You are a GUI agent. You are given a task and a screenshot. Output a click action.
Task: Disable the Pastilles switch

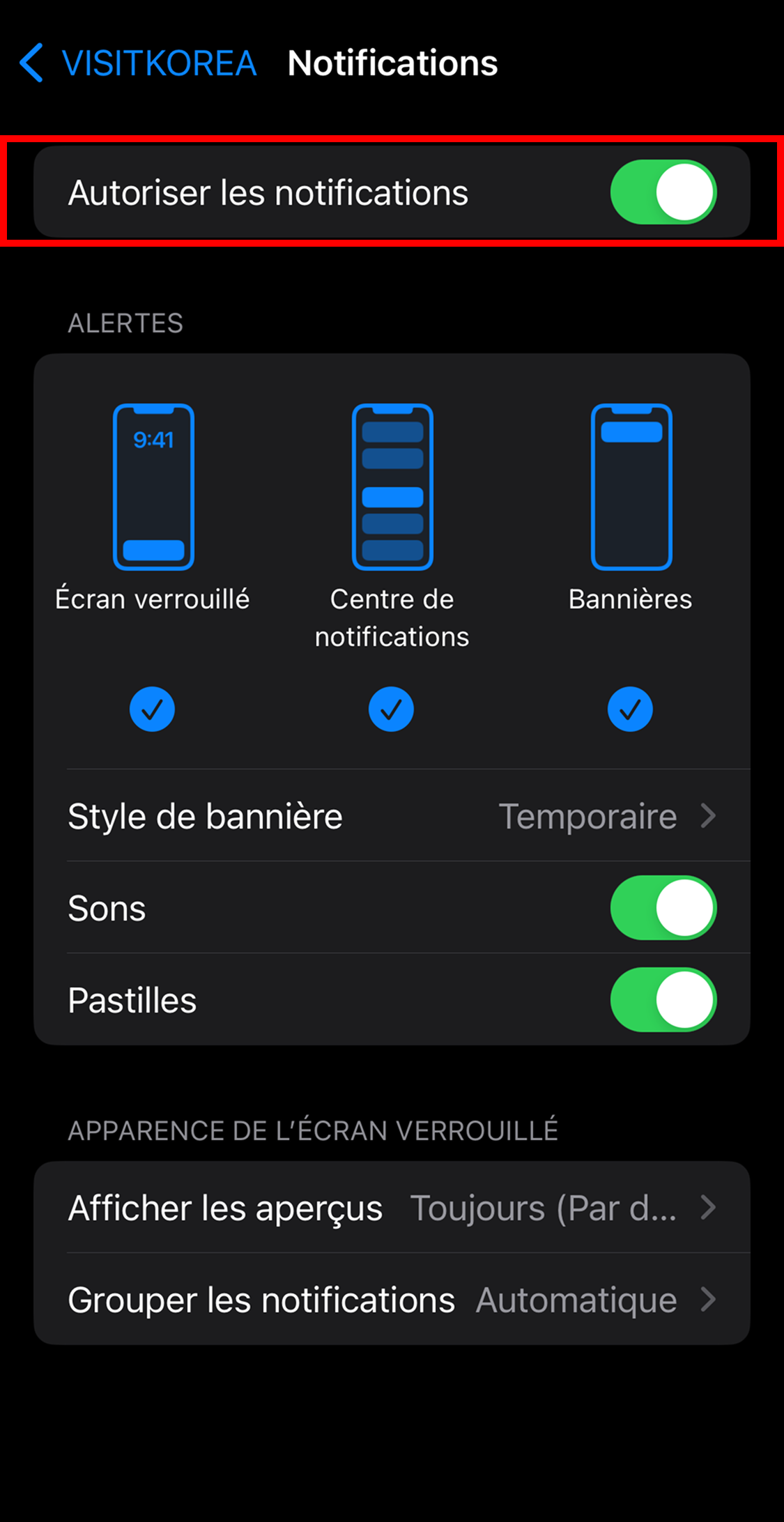pyautogui.click(x=663, y=1000)
